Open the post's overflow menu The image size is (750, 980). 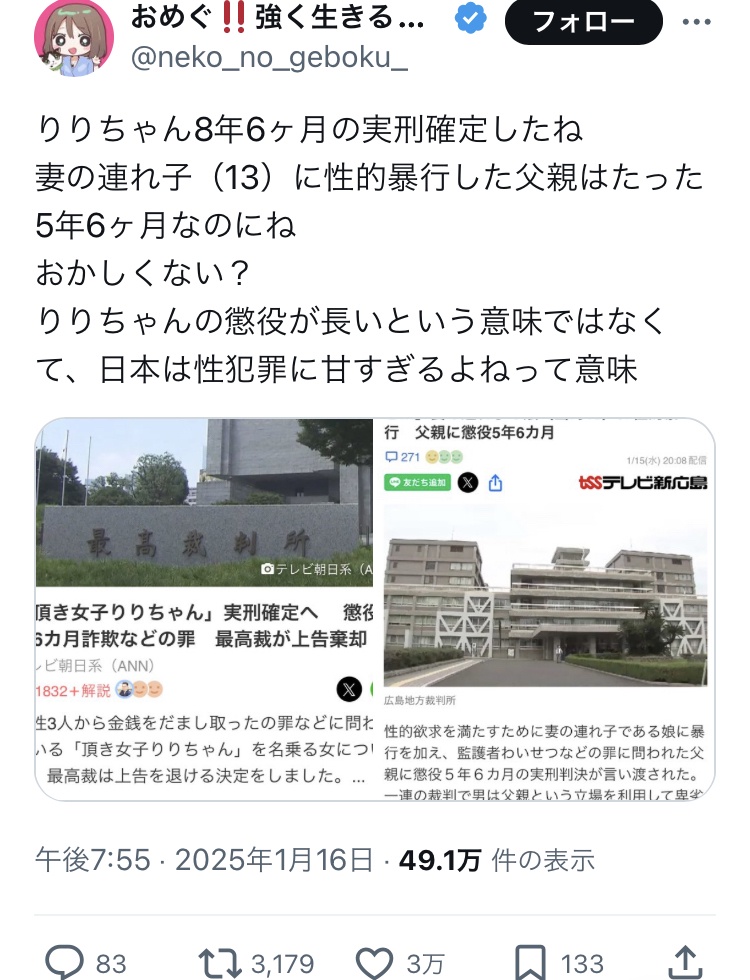tap(696, 22)
